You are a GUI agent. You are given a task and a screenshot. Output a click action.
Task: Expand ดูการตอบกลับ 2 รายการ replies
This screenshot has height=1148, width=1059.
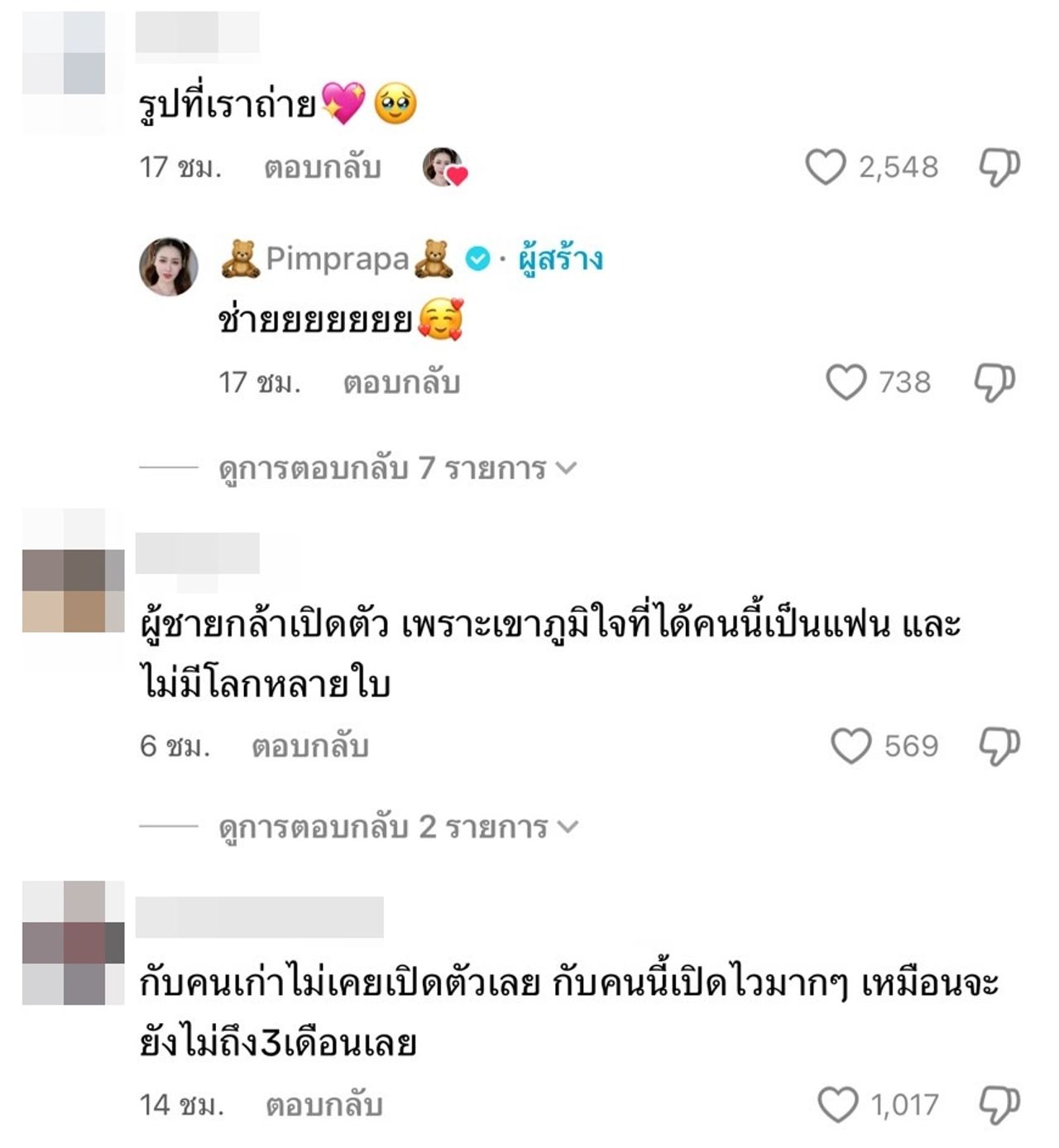pyautogui.click(x=398, y=827)
